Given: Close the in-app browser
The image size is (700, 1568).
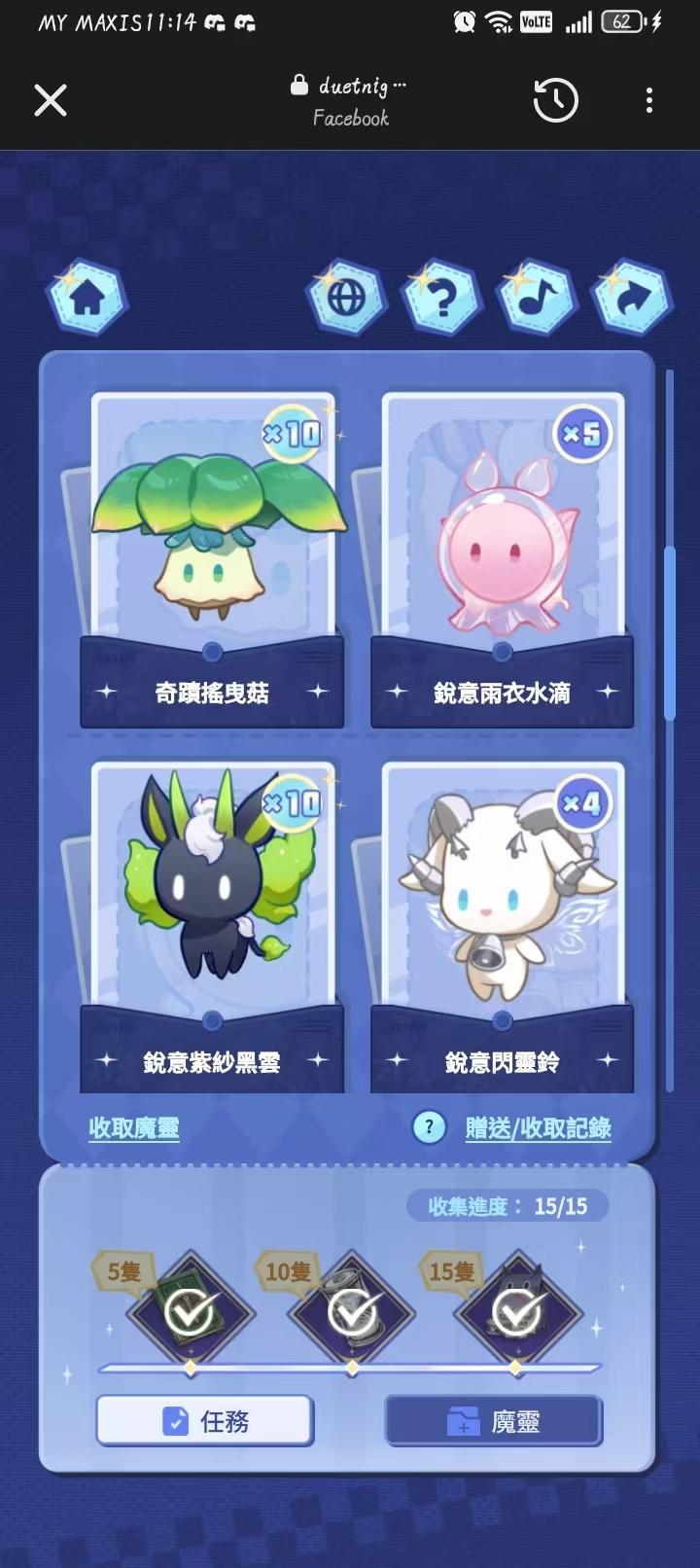Looking at the screenshot, I should [x=51, y=100].
